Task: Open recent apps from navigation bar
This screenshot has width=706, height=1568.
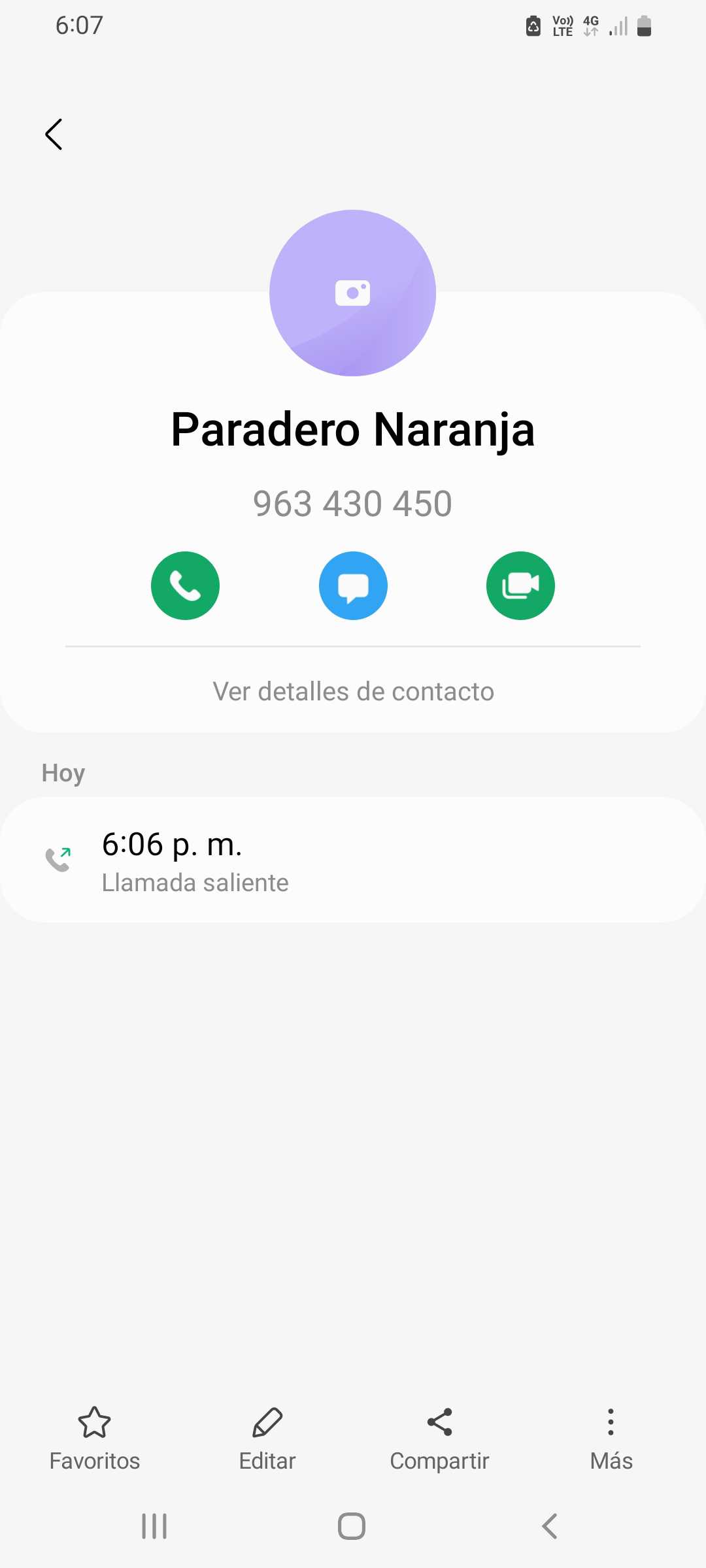Action: (x=154, y=1526)
